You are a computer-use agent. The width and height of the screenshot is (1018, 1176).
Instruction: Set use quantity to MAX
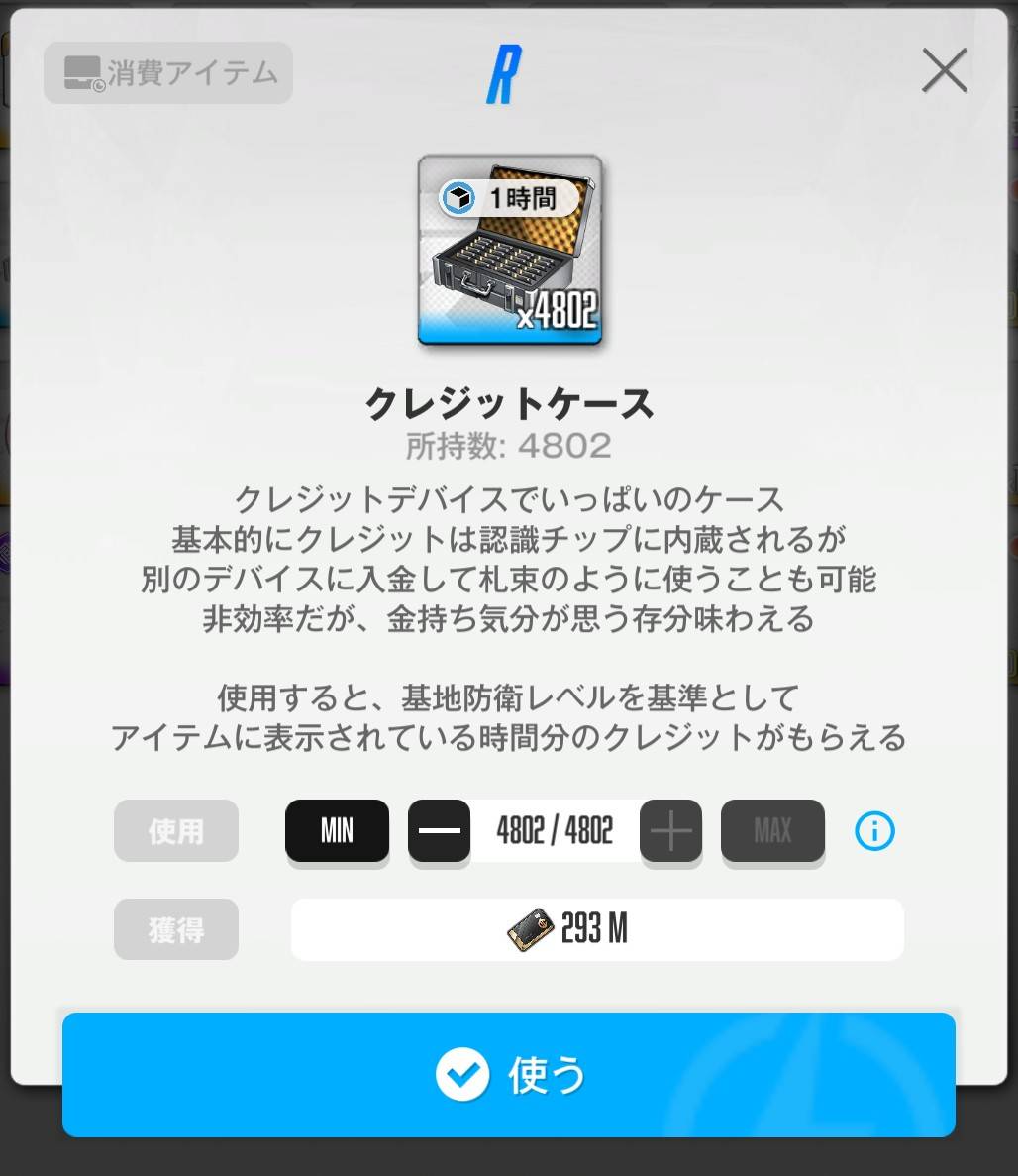tap(772, 830)
